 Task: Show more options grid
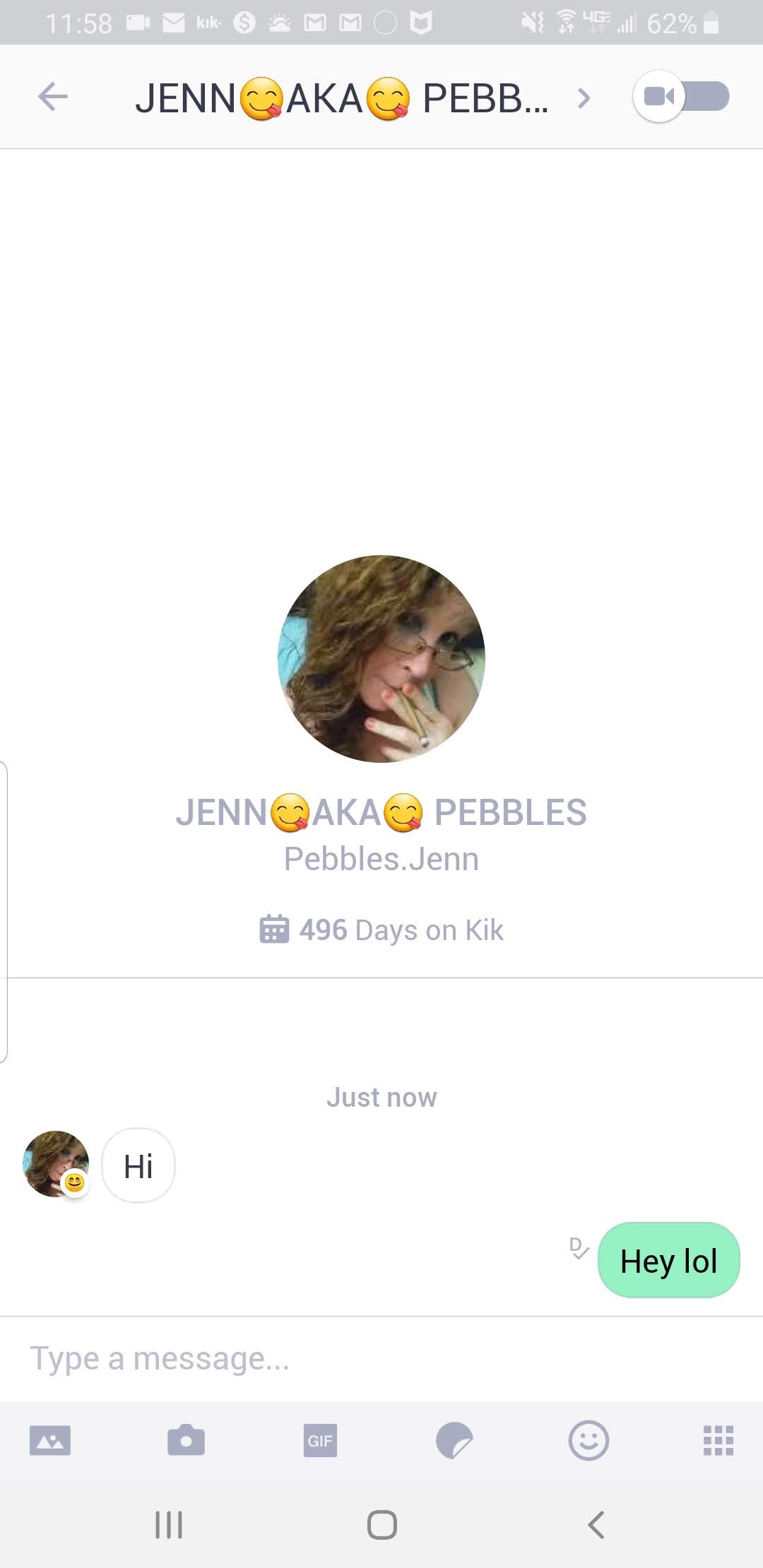pyautogui.click(x=718, y=1440)
